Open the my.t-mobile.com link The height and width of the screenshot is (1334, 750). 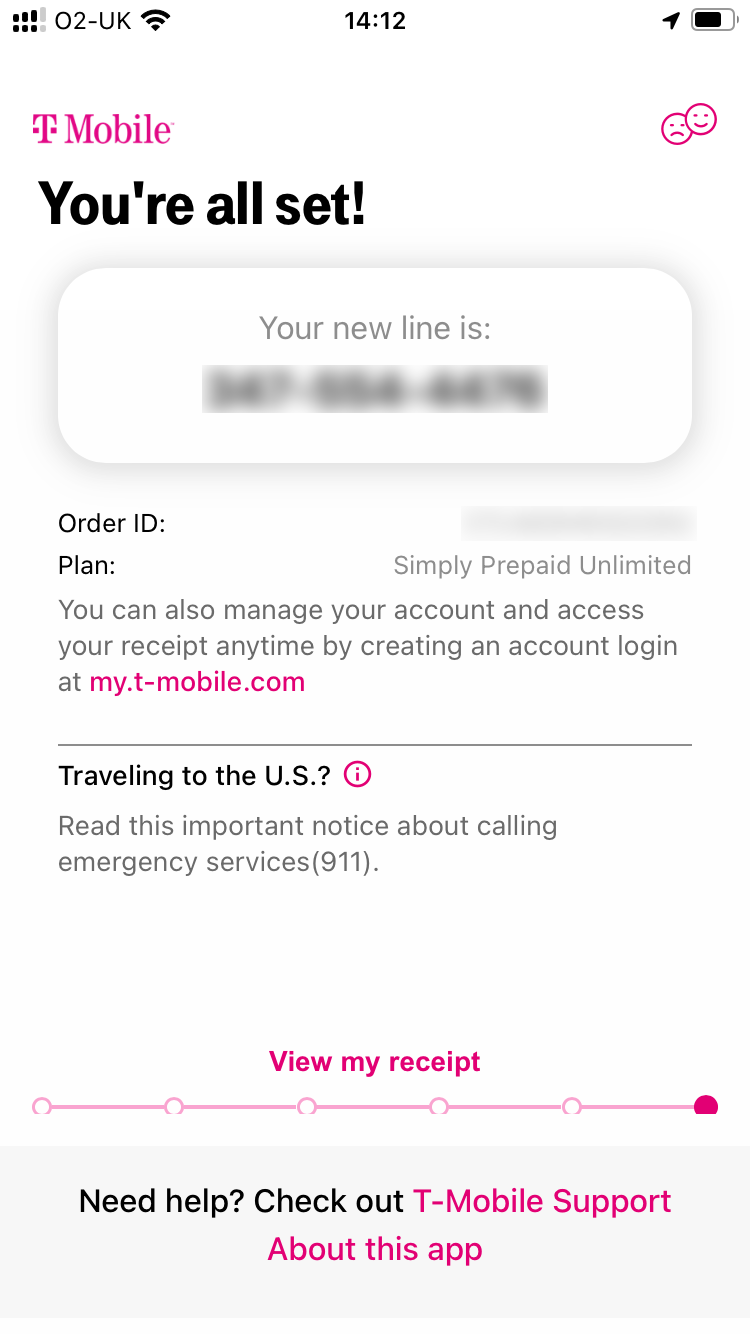(x=197, y=682)
